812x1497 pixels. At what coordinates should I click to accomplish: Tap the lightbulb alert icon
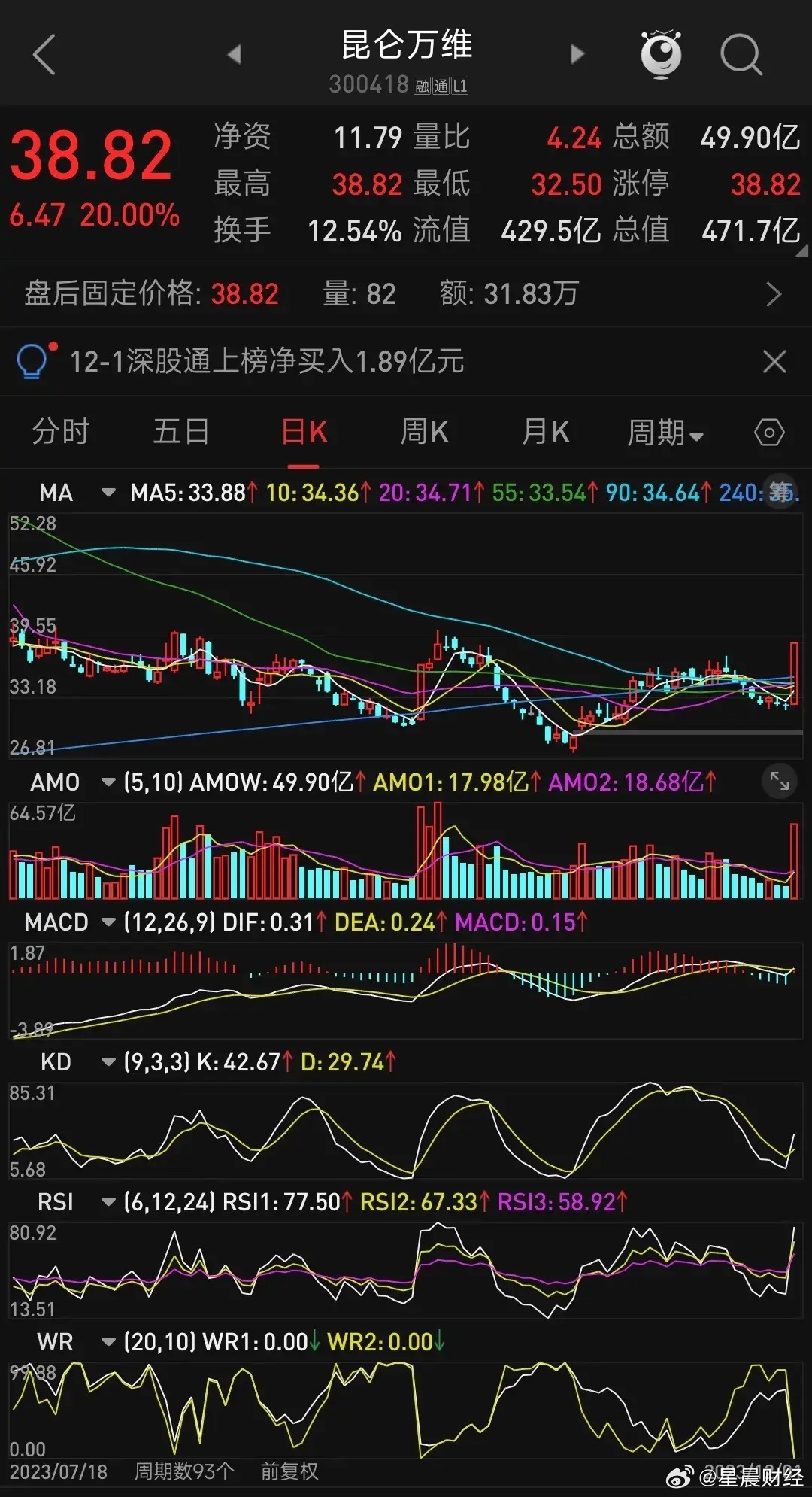pyautogui.click(x=32, y=362)
